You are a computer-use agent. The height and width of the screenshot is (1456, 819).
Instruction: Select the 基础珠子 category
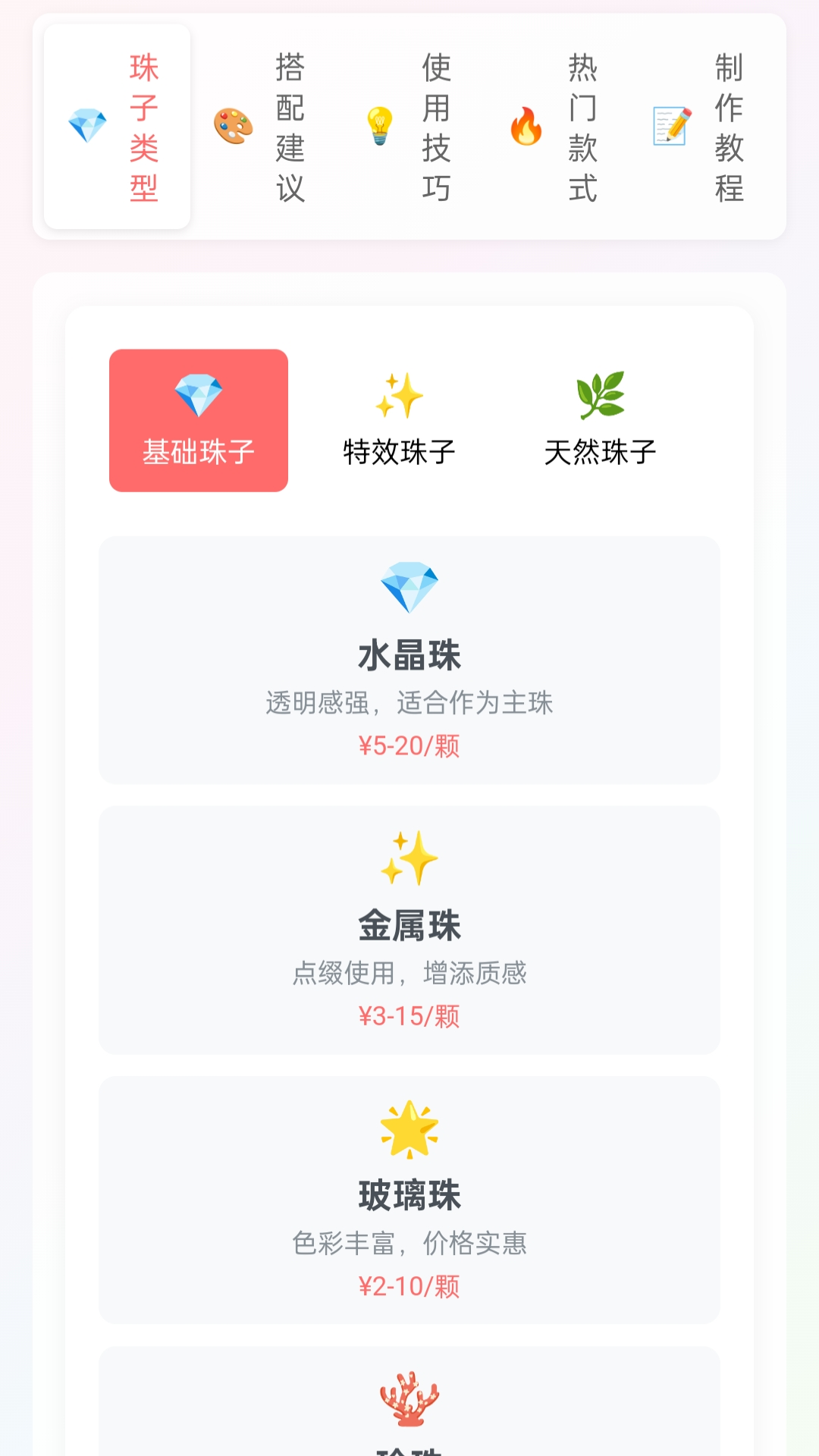[x=199, y=421]
